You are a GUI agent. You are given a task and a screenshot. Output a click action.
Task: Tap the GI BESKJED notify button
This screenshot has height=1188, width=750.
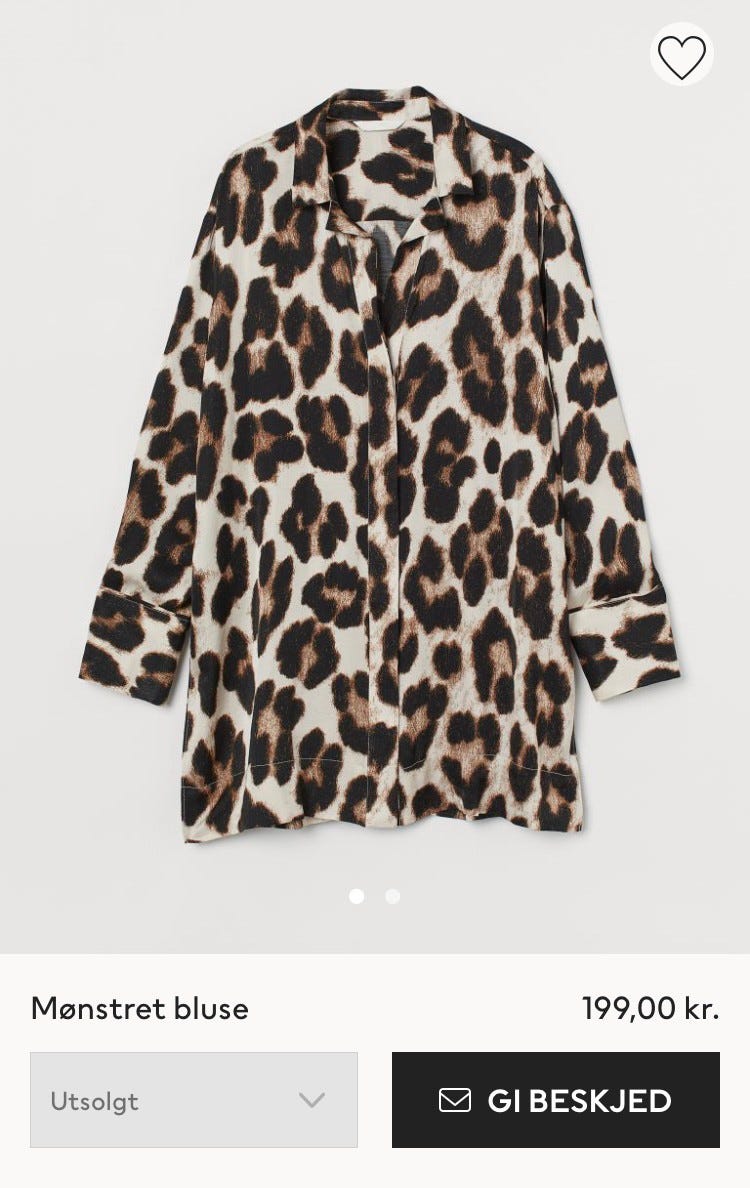pyautogui.click(x=555, y=1100)
